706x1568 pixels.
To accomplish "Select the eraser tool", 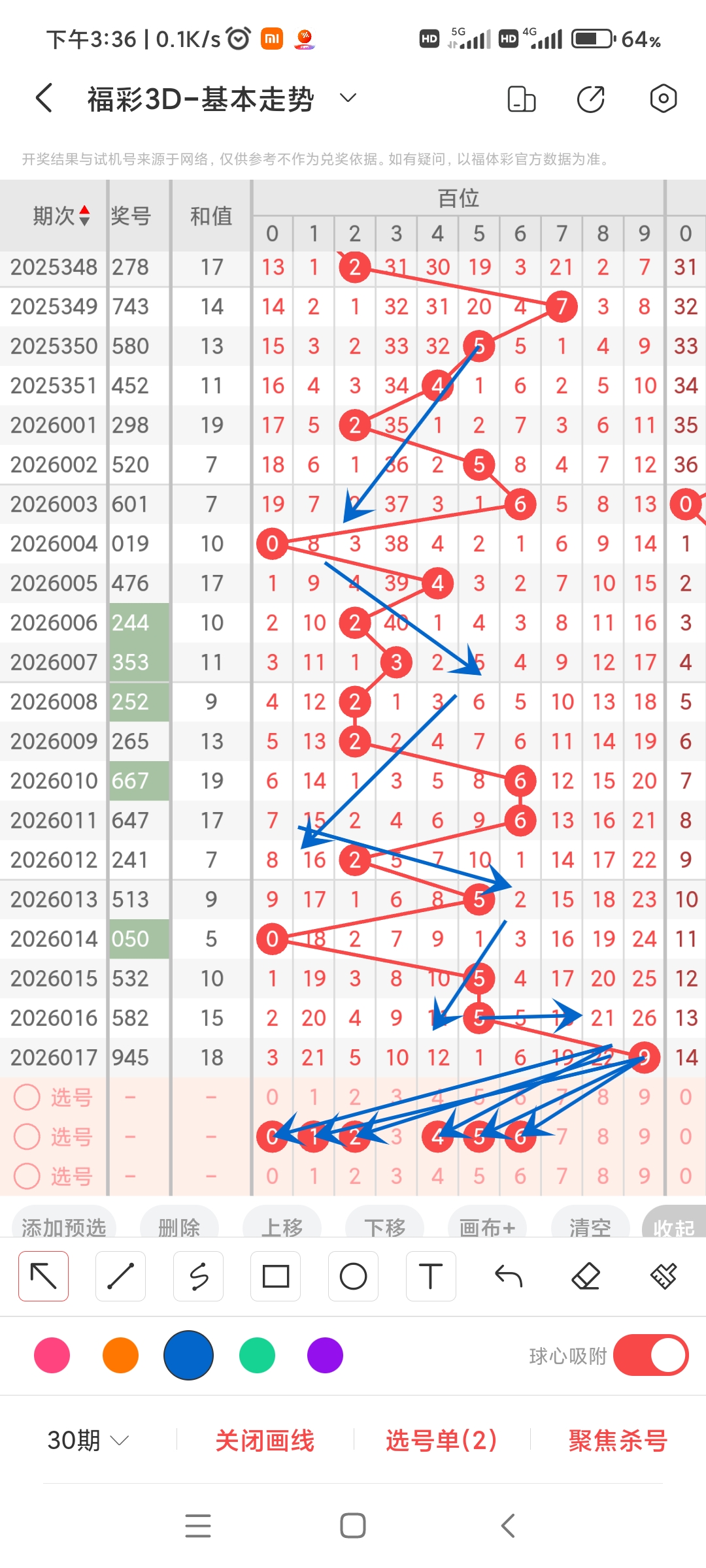I will click(x=586, y=1276).
